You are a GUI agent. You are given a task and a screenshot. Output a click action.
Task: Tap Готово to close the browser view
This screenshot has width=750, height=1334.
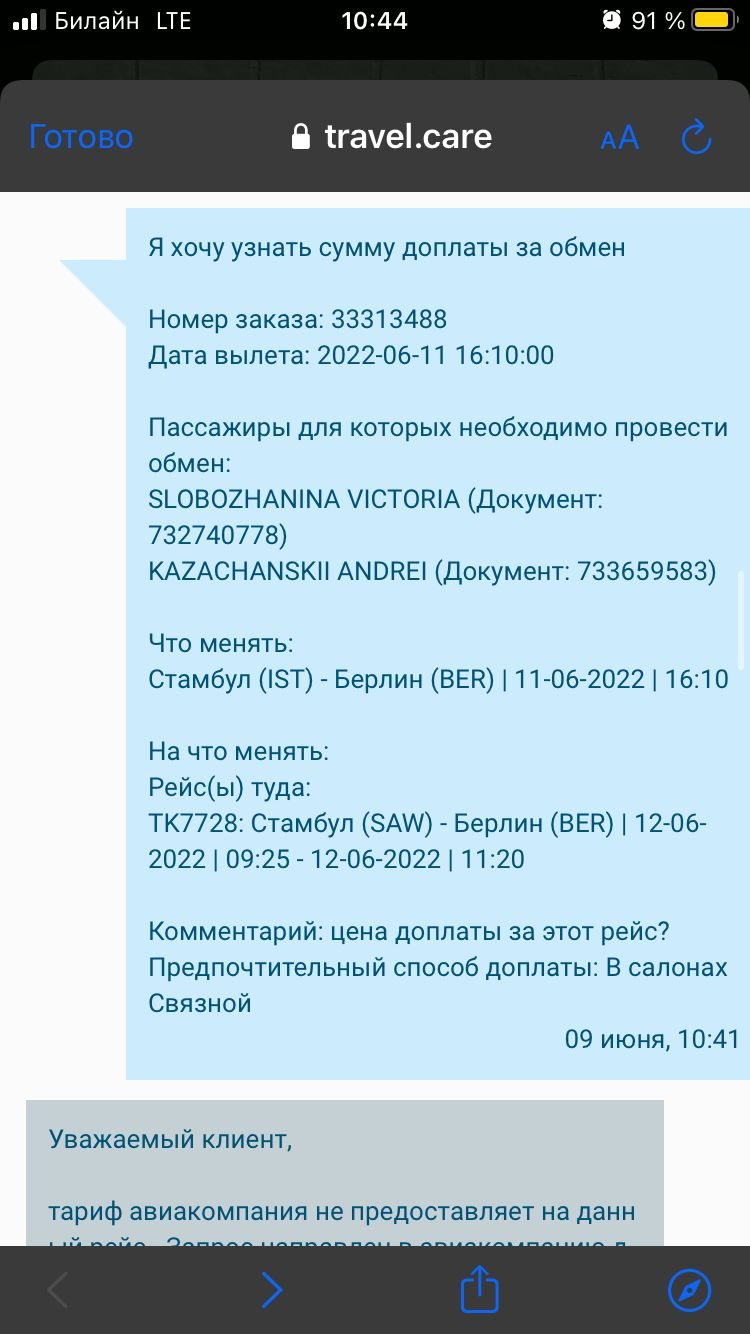(81, 137)
